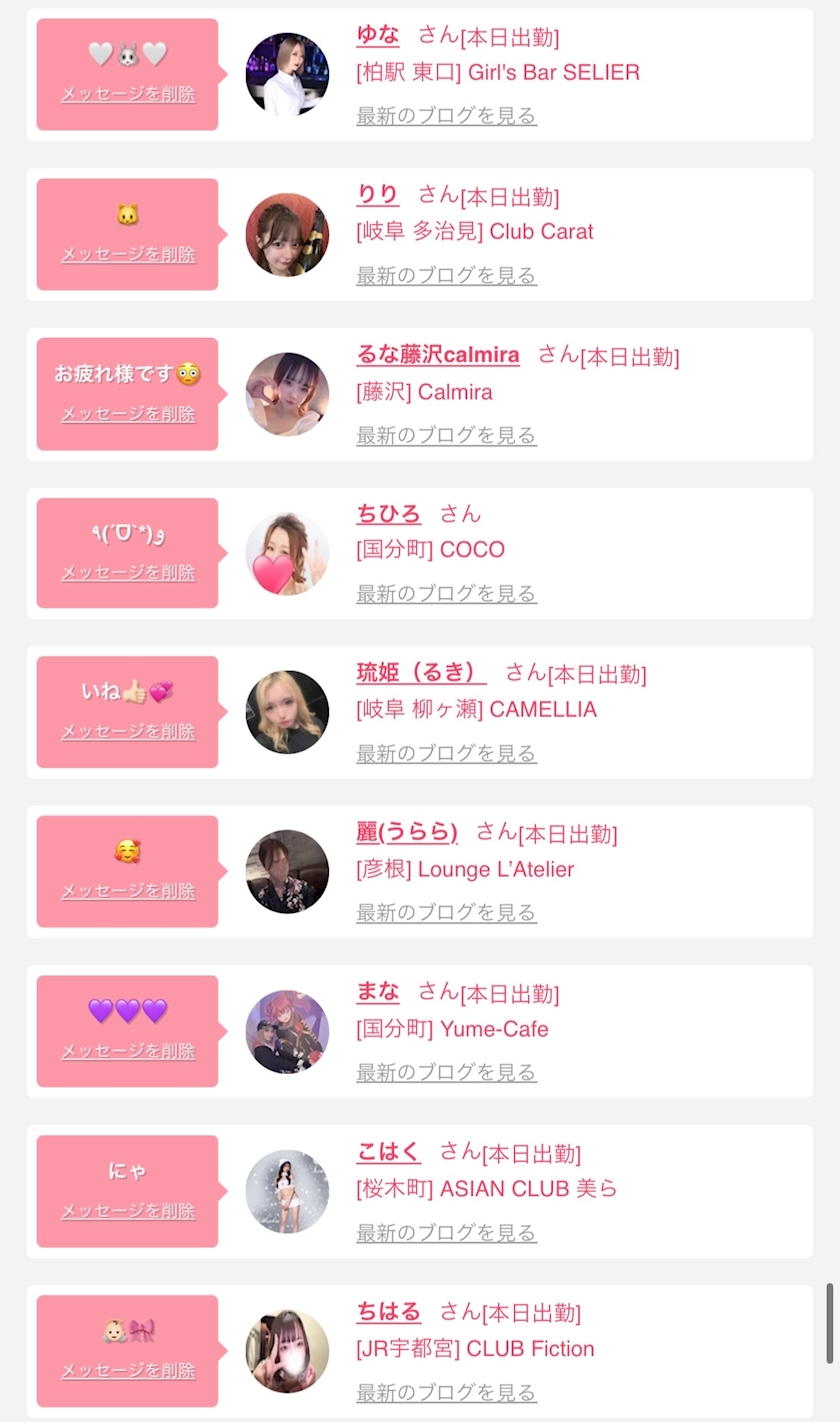
Task: Delete the purple hearts message to まな
Action: pyautogui.click(x=128, y=1051)
